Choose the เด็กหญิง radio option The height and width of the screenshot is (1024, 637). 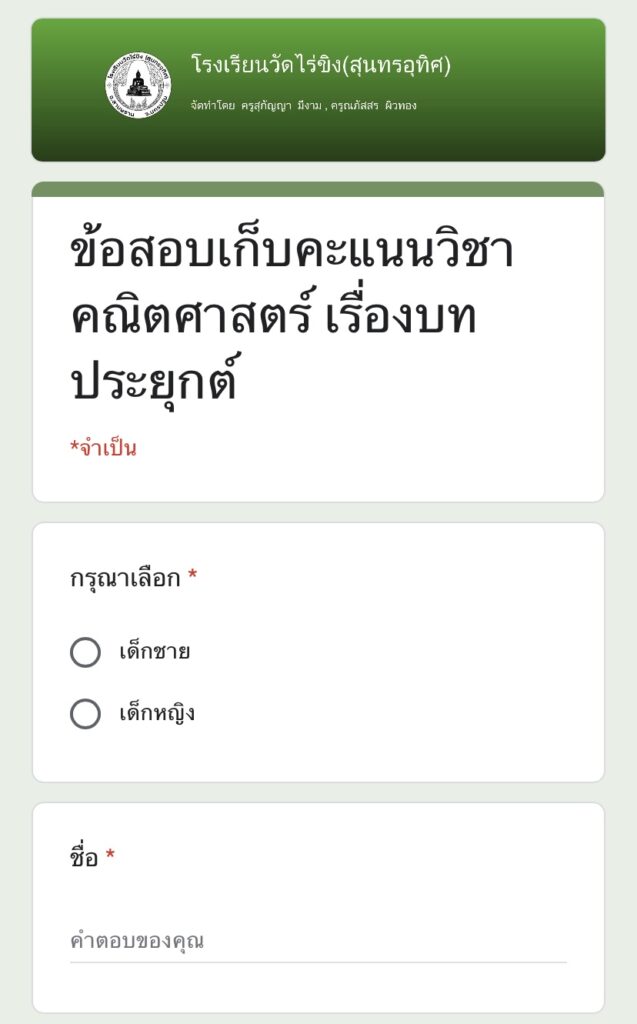coord(86,714)
